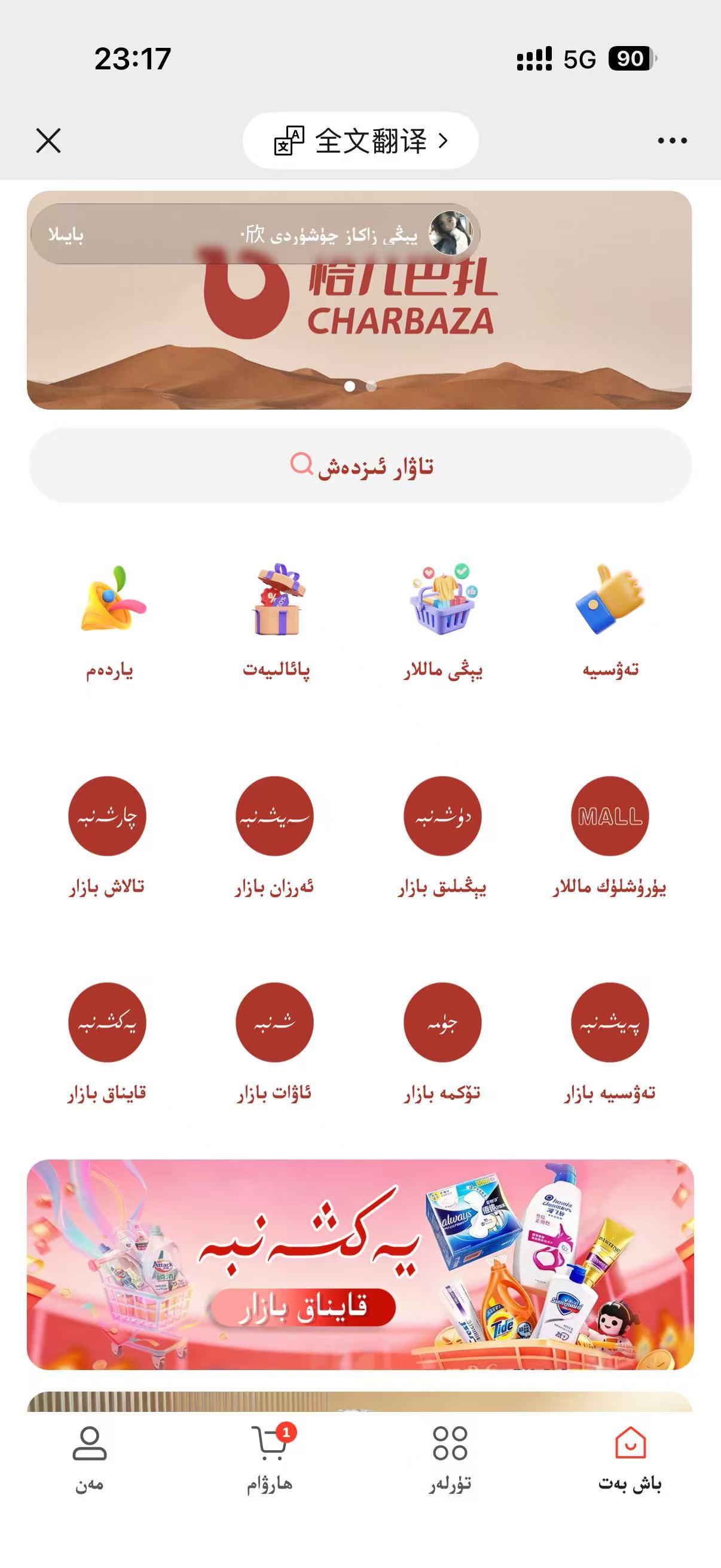
Task: Tap the 全文翻译 full-text translate button
Action: click(x=360, y=141)
